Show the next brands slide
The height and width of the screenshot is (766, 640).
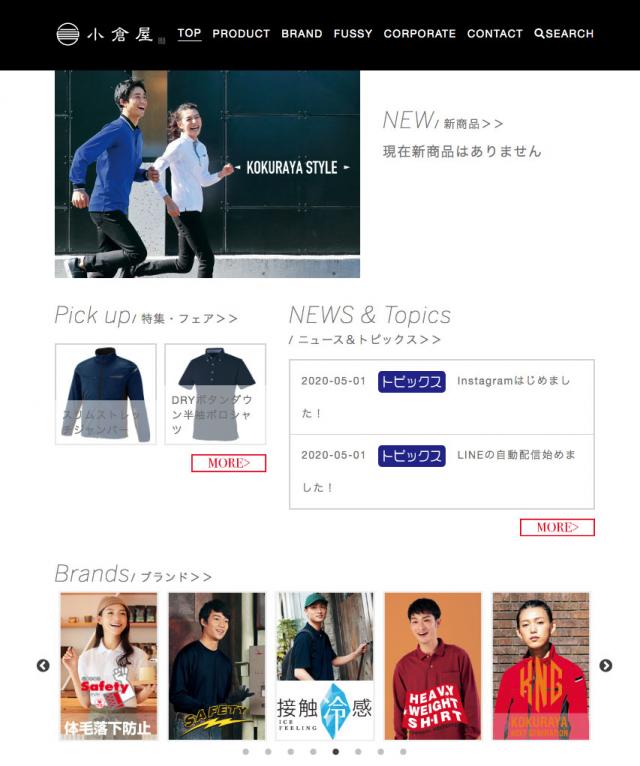coord(605,666)
